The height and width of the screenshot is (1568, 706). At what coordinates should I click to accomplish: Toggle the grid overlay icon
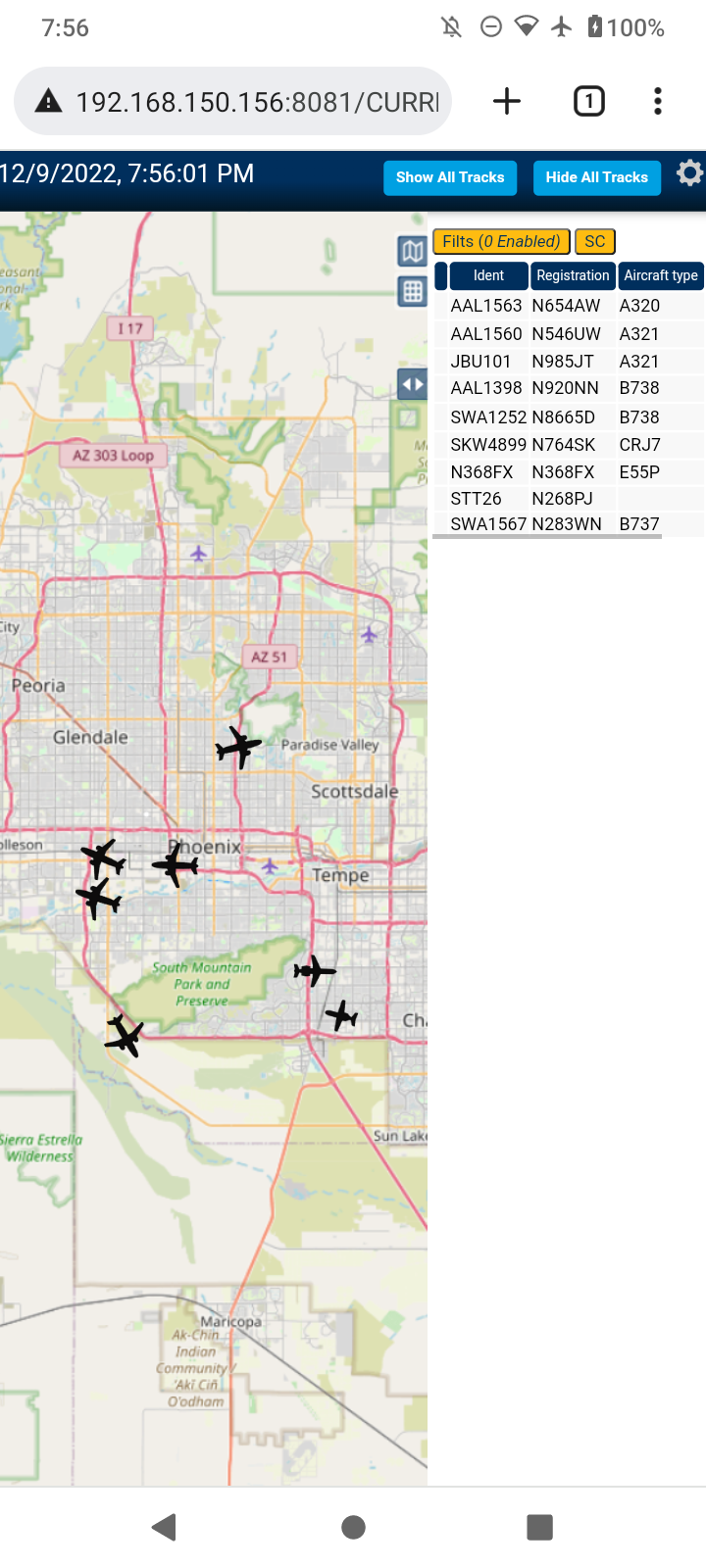(412, 291)
